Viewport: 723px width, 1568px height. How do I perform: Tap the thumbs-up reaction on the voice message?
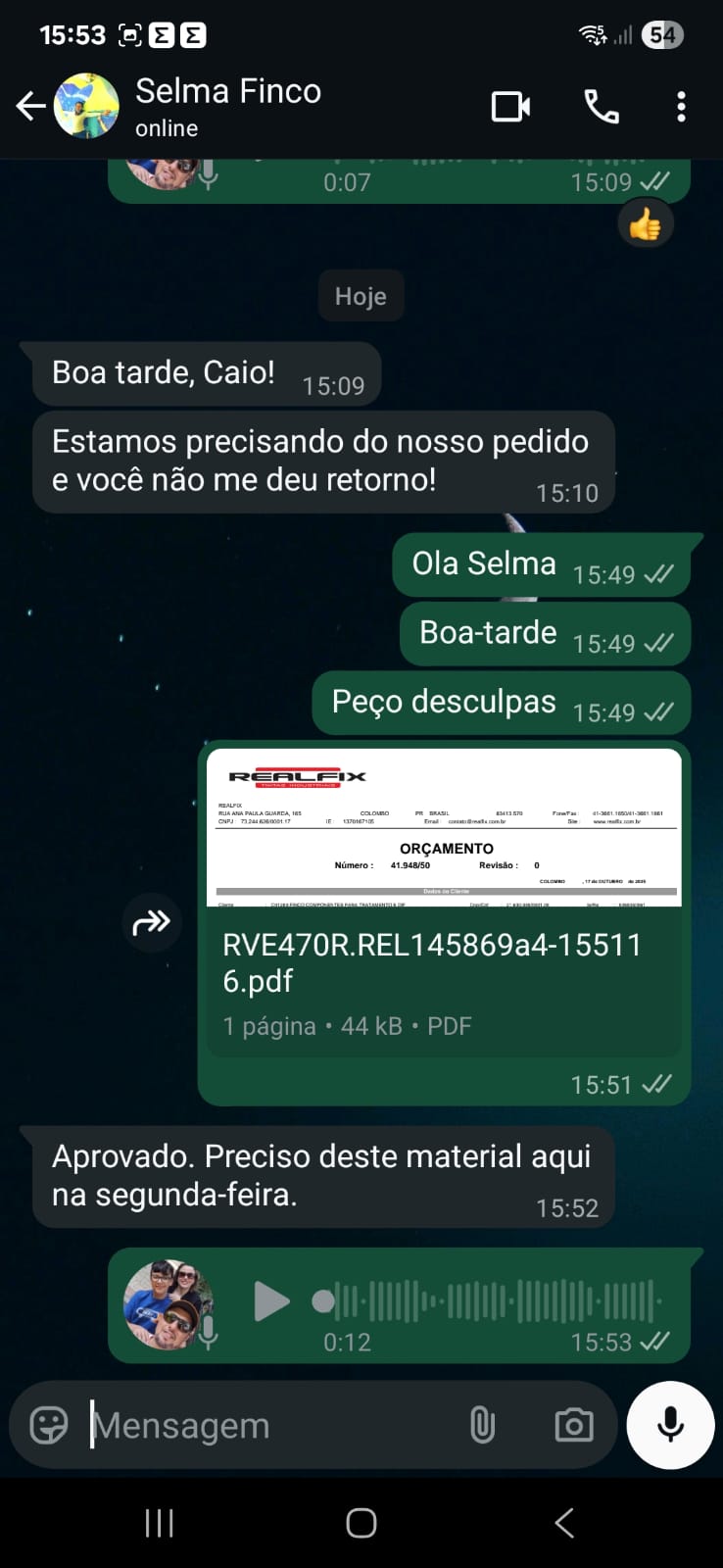click(x=645, y=226)
